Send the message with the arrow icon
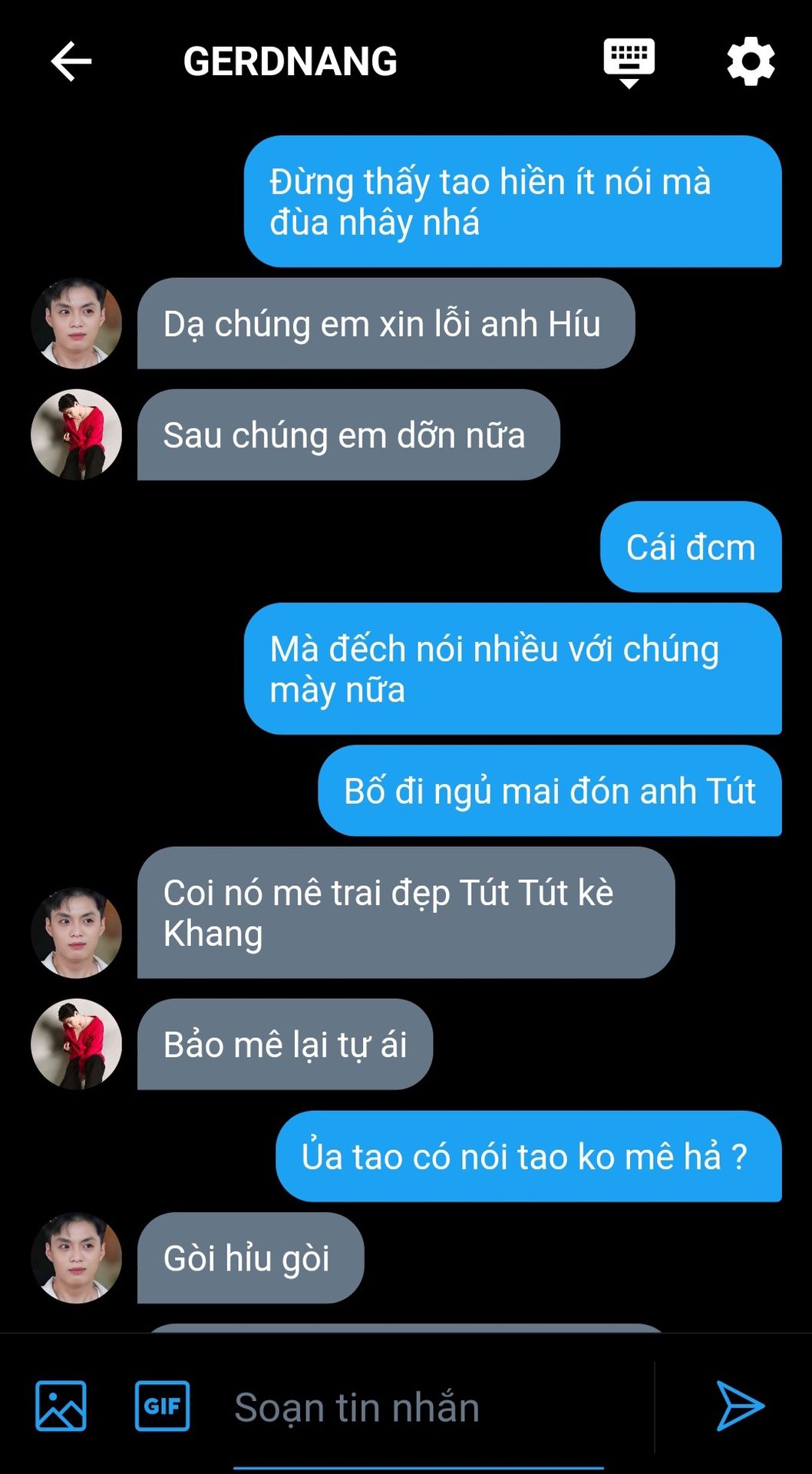The height and width of the screenshot is (1474, 812). 740,1406
